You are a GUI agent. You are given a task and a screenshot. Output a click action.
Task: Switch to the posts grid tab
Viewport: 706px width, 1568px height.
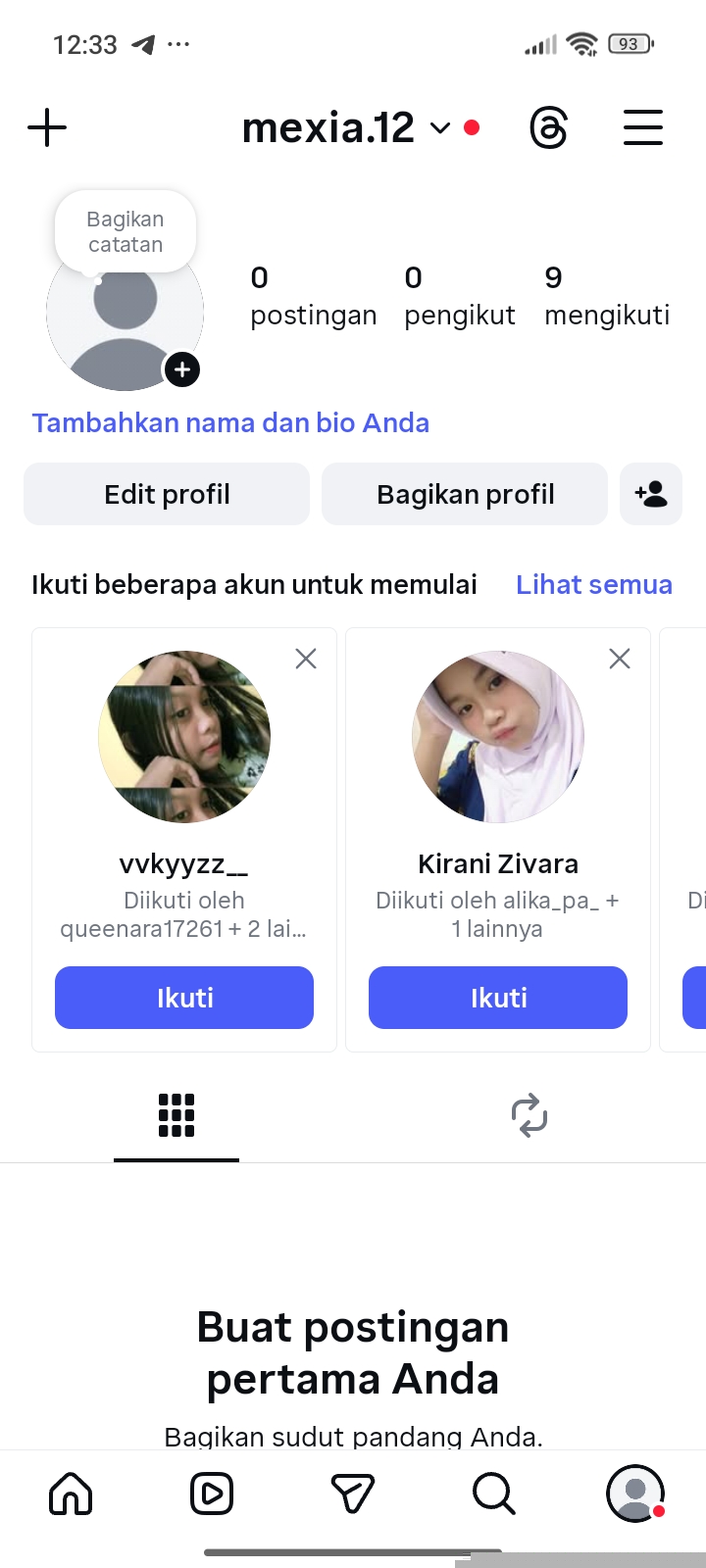pos(176,1115)
